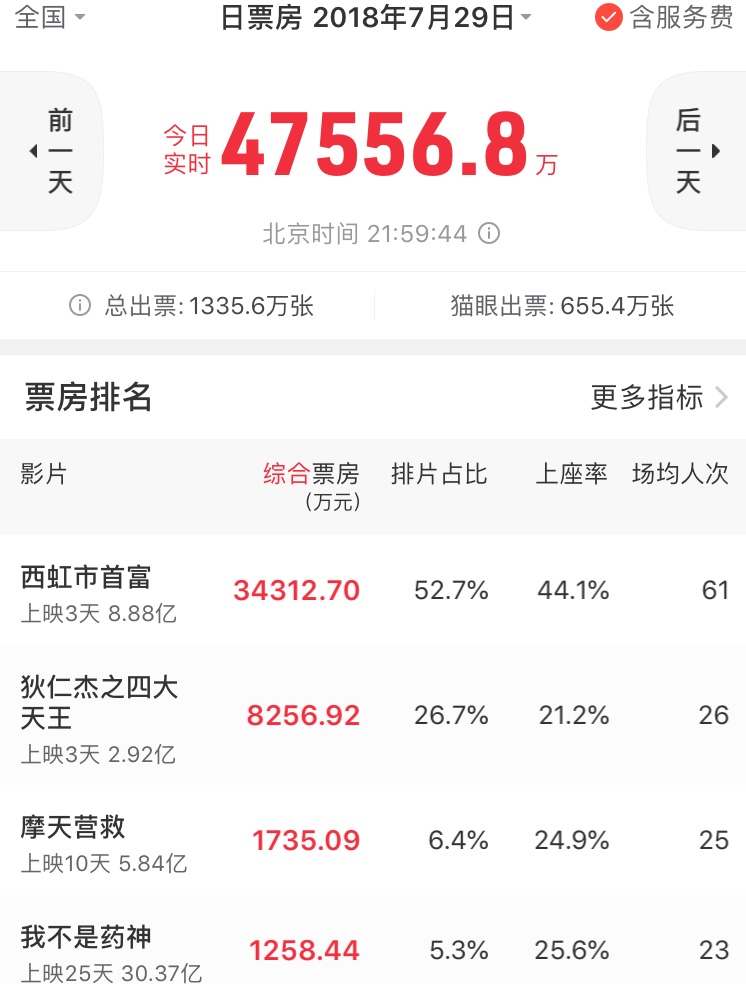This screenshot has width=746, height=984.
Task: Tap the info icon beside 总出票
Action: coord(80,306)
